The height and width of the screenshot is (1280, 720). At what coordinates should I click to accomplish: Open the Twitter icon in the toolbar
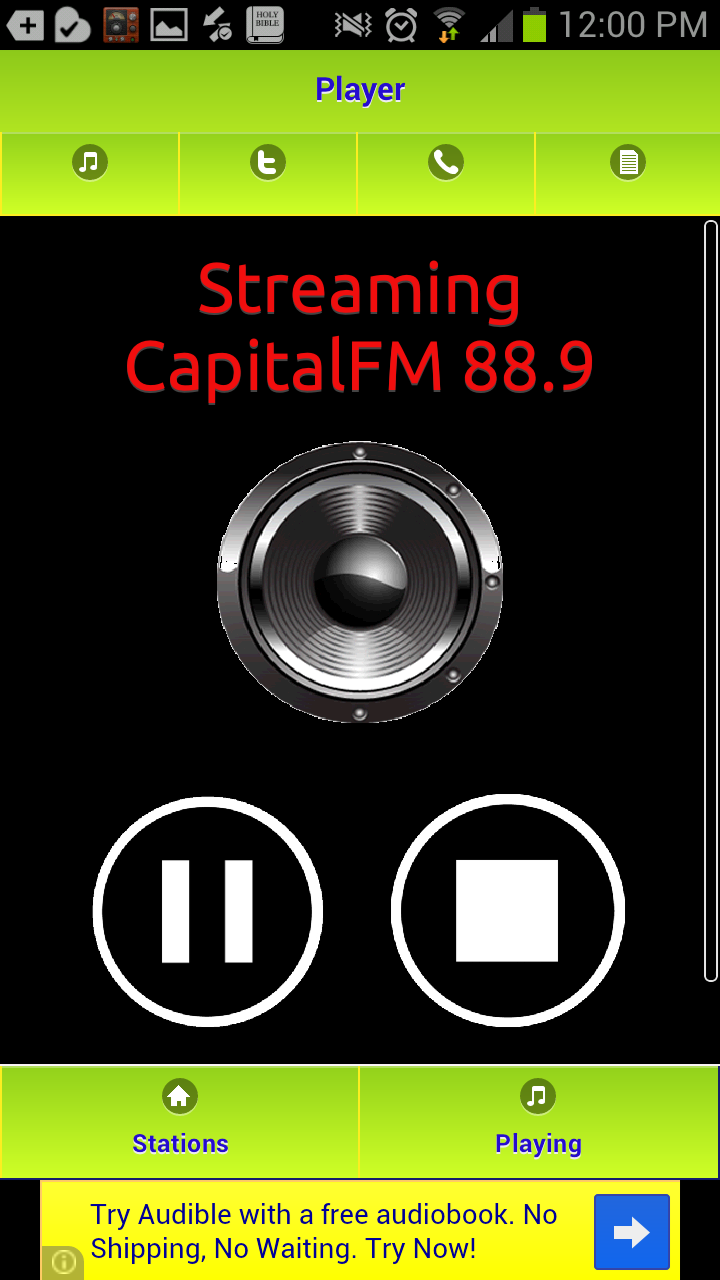coord(268,162)
